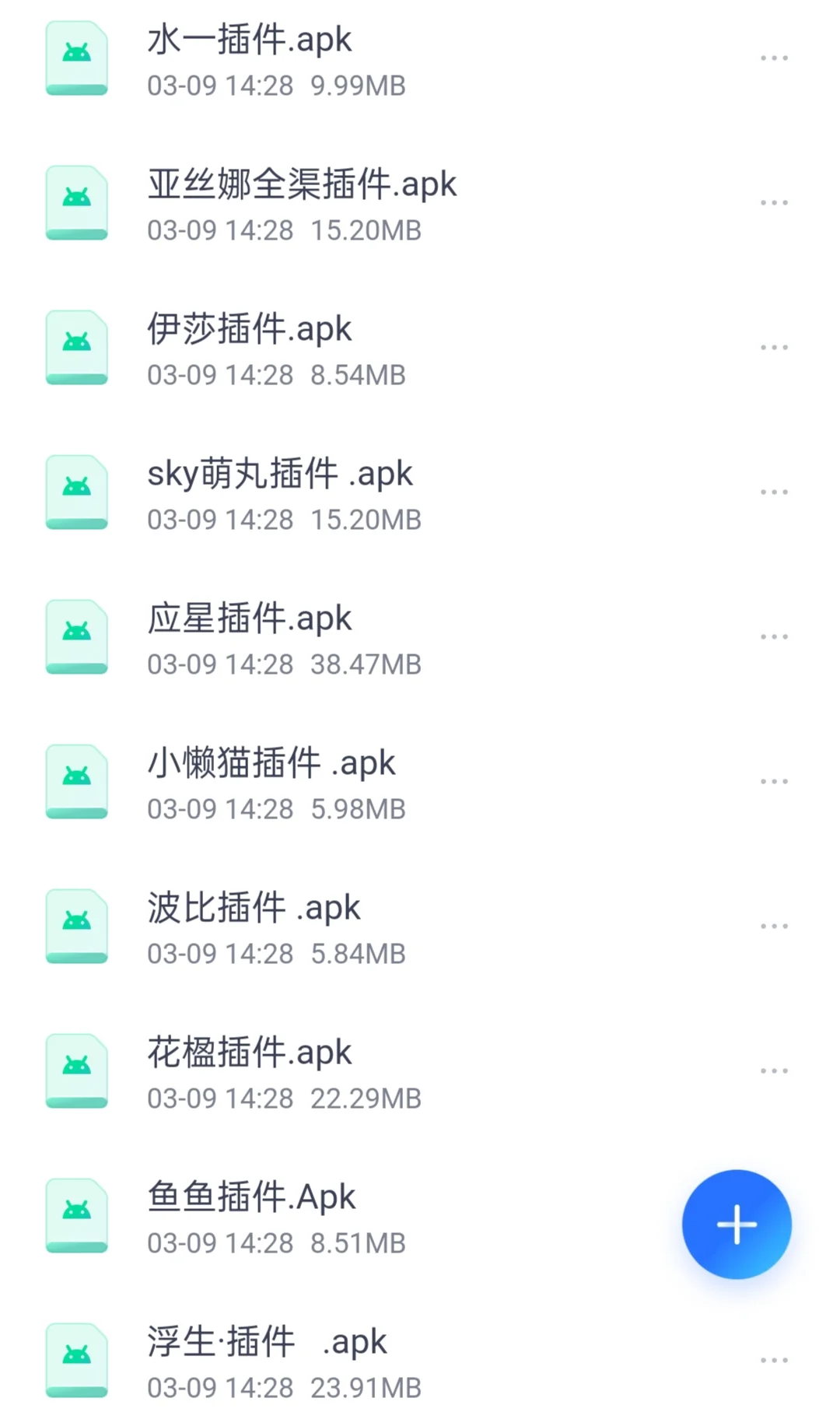This screenshot has height=1419, width=840.
Task: Open the 水一插件.apk file
Action: click(x=249, y=59)
